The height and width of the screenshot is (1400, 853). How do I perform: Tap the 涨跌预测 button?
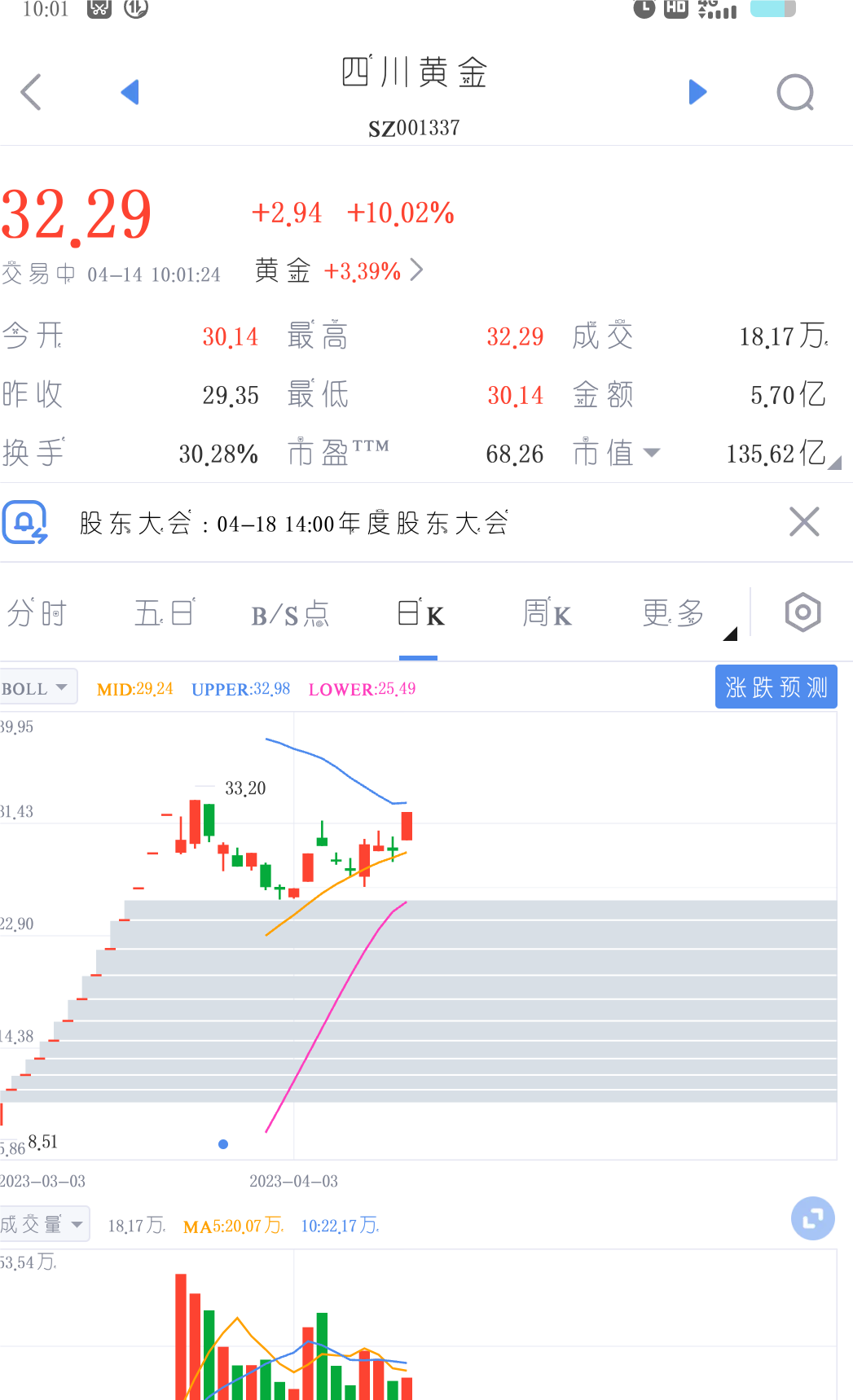click(776, 687)
